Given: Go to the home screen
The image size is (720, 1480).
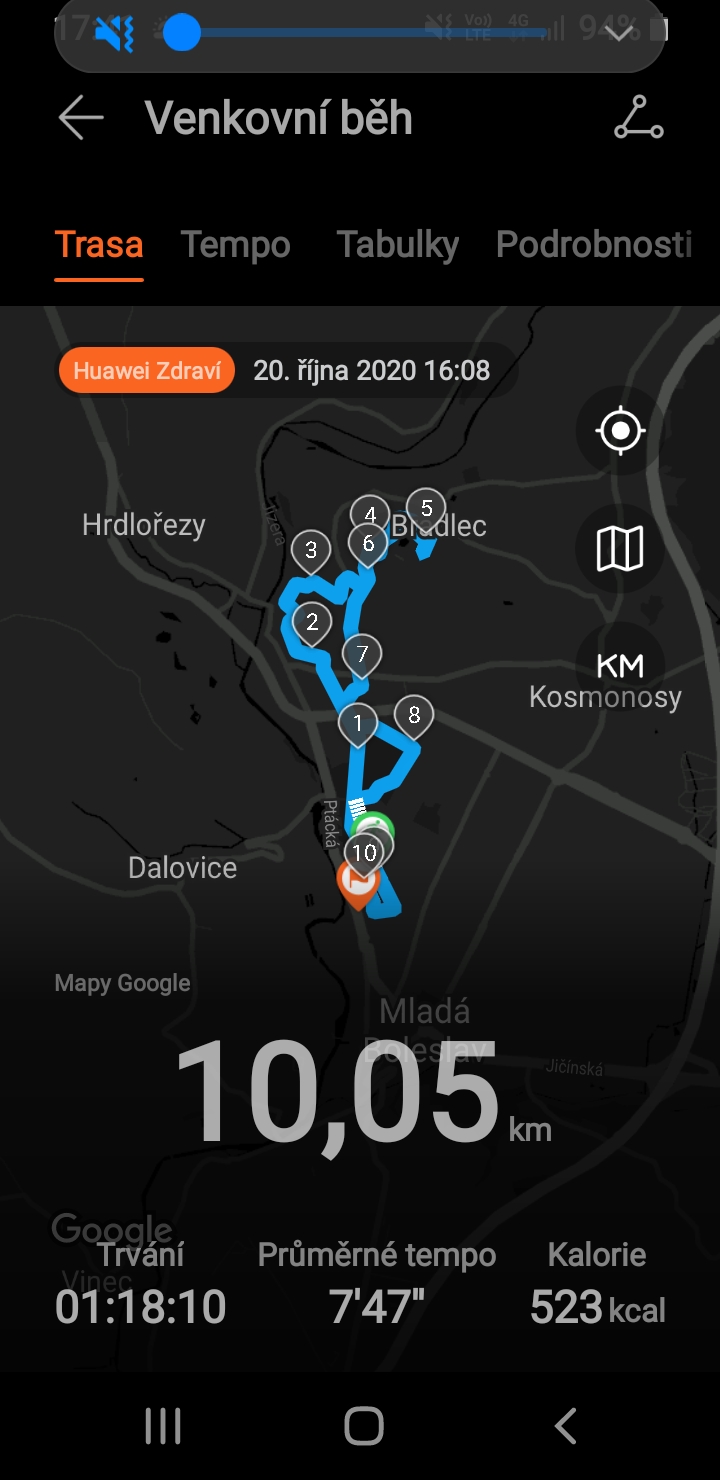Looking at the screenshot, I should (x=364, y=1426).
